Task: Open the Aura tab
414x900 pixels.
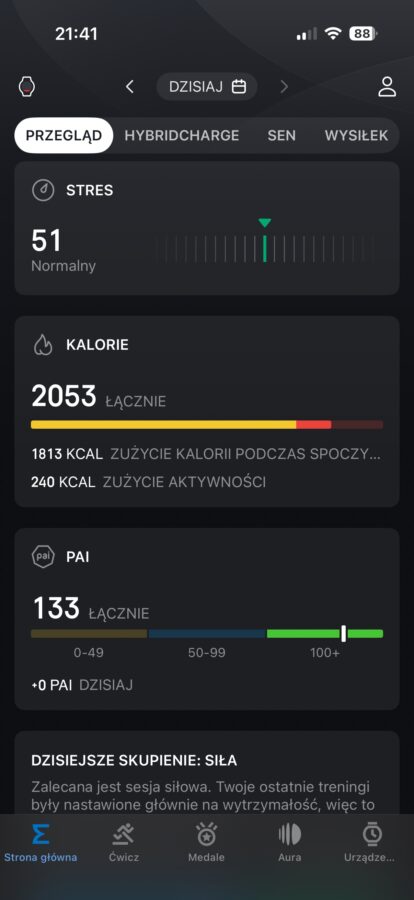Action: point(289,842)
